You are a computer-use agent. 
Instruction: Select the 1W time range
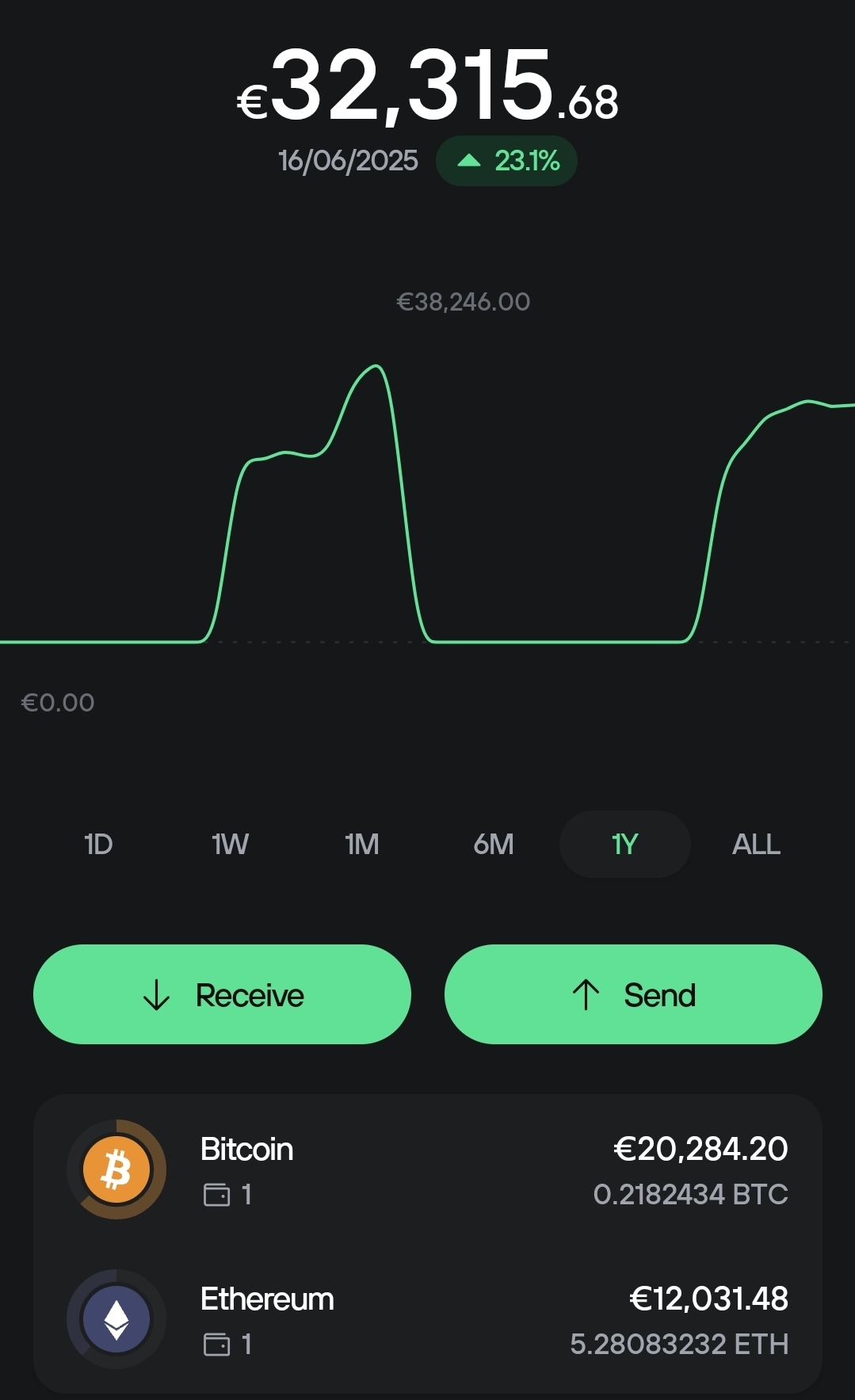230,844
